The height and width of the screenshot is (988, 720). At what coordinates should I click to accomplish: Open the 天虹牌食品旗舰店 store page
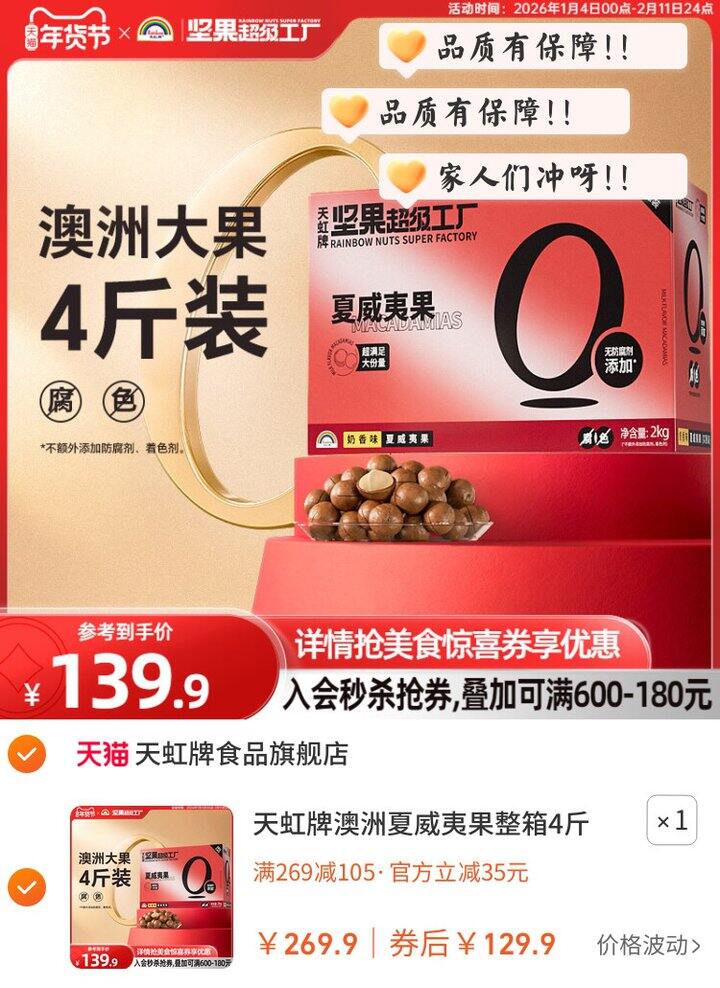241,755
